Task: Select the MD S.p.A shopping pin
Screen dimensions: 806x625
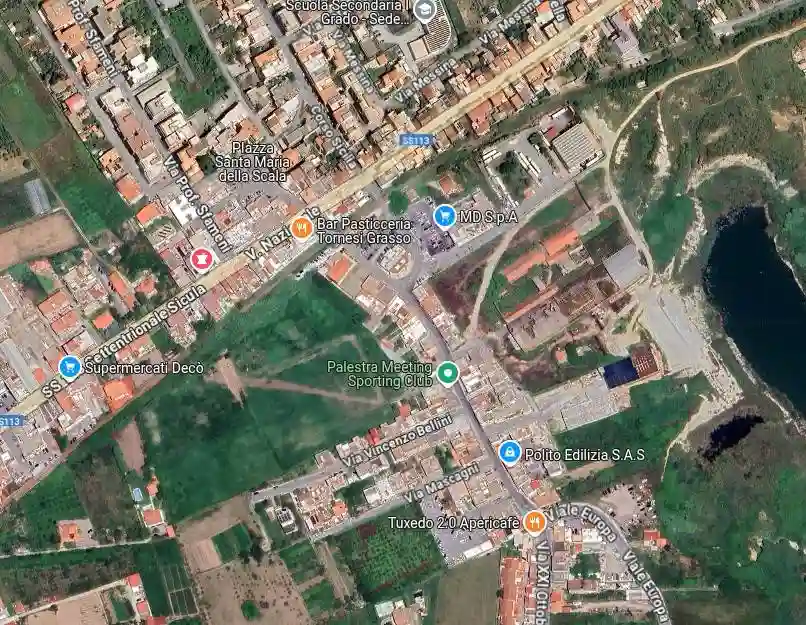Action: pyautogui.click(x=446, y=215)
